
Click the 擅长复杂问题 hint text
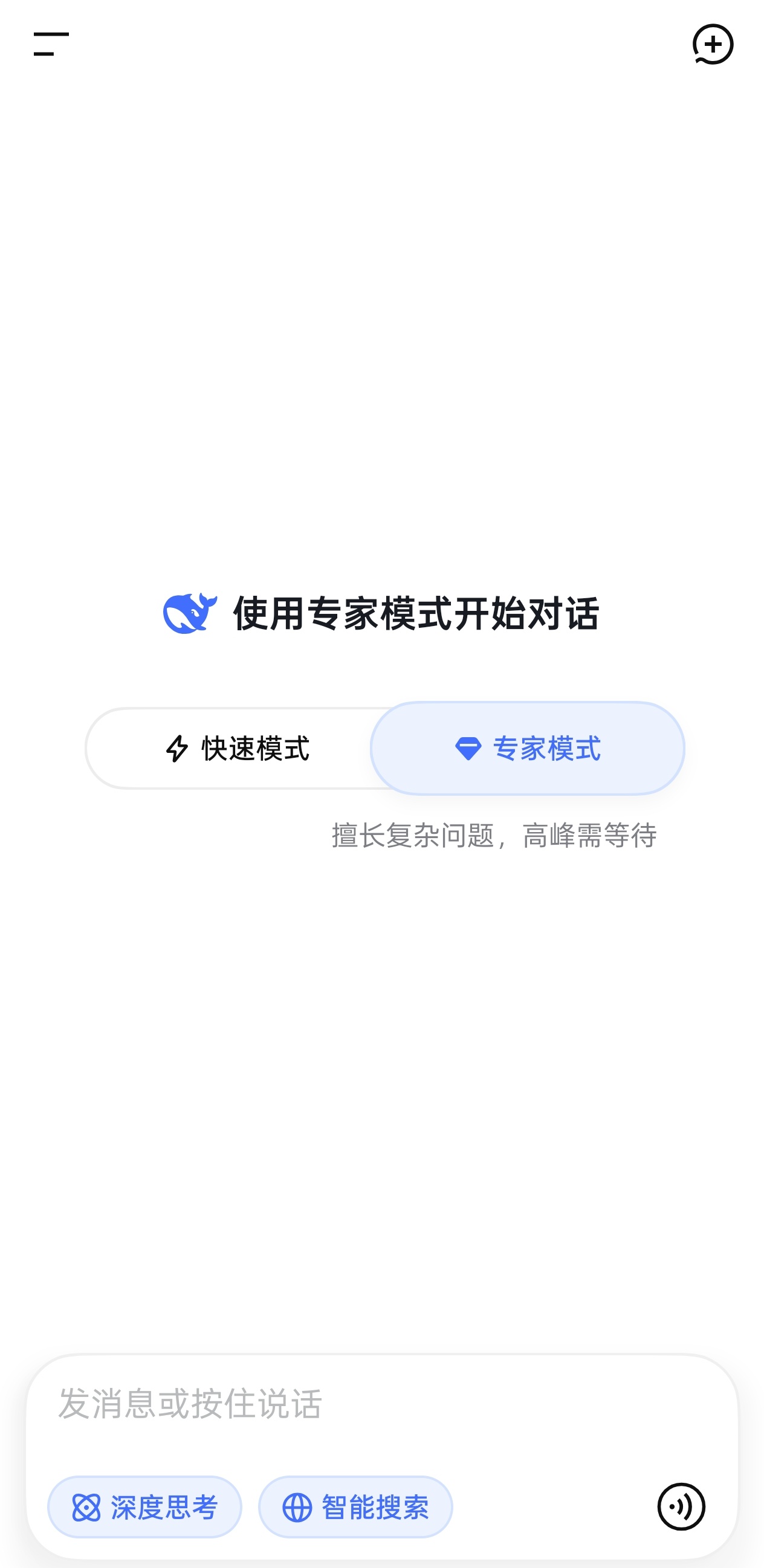click(x=494, y=836)
